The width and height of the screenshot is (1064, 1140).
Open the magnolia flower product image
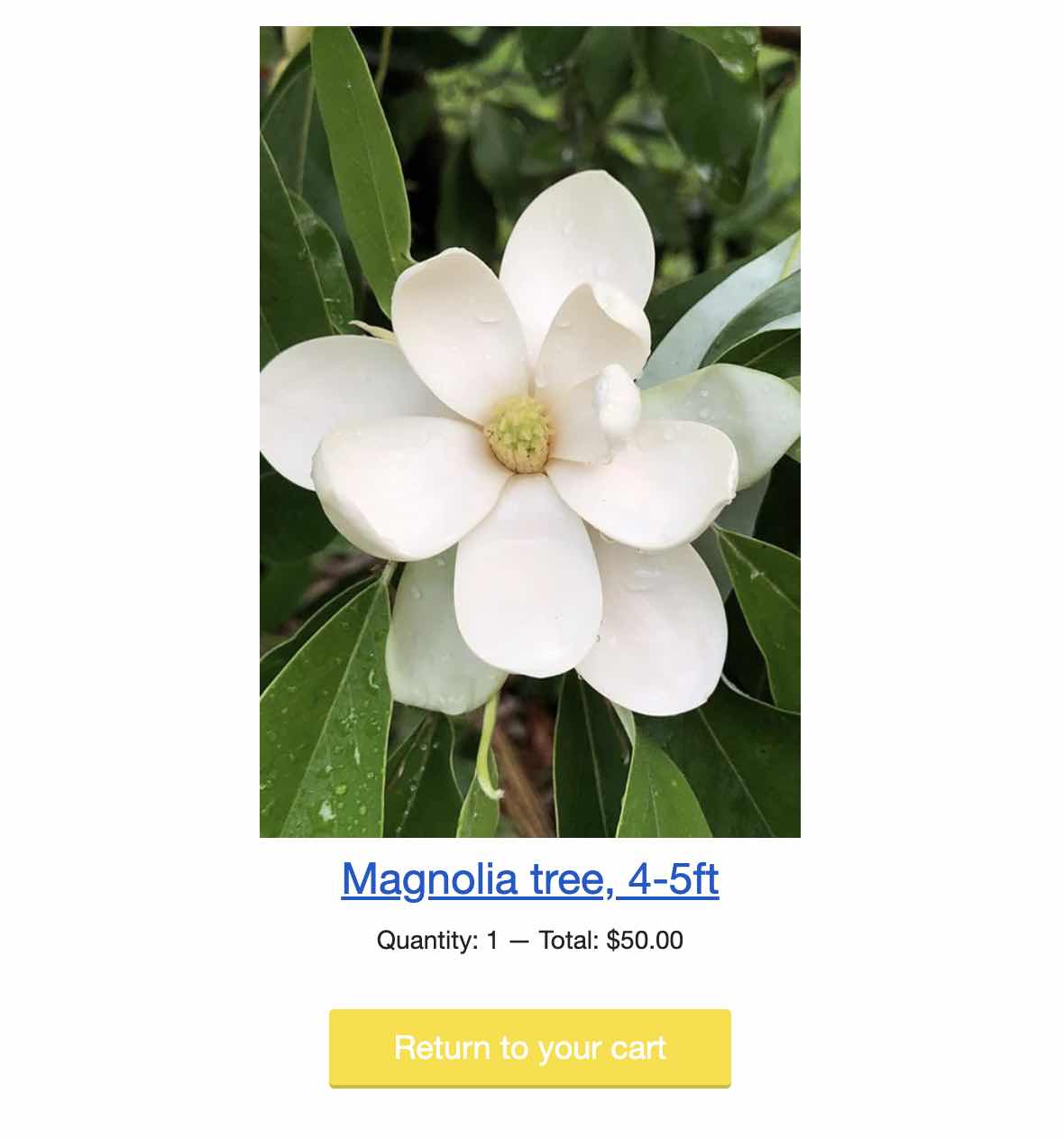pos(529,432)
